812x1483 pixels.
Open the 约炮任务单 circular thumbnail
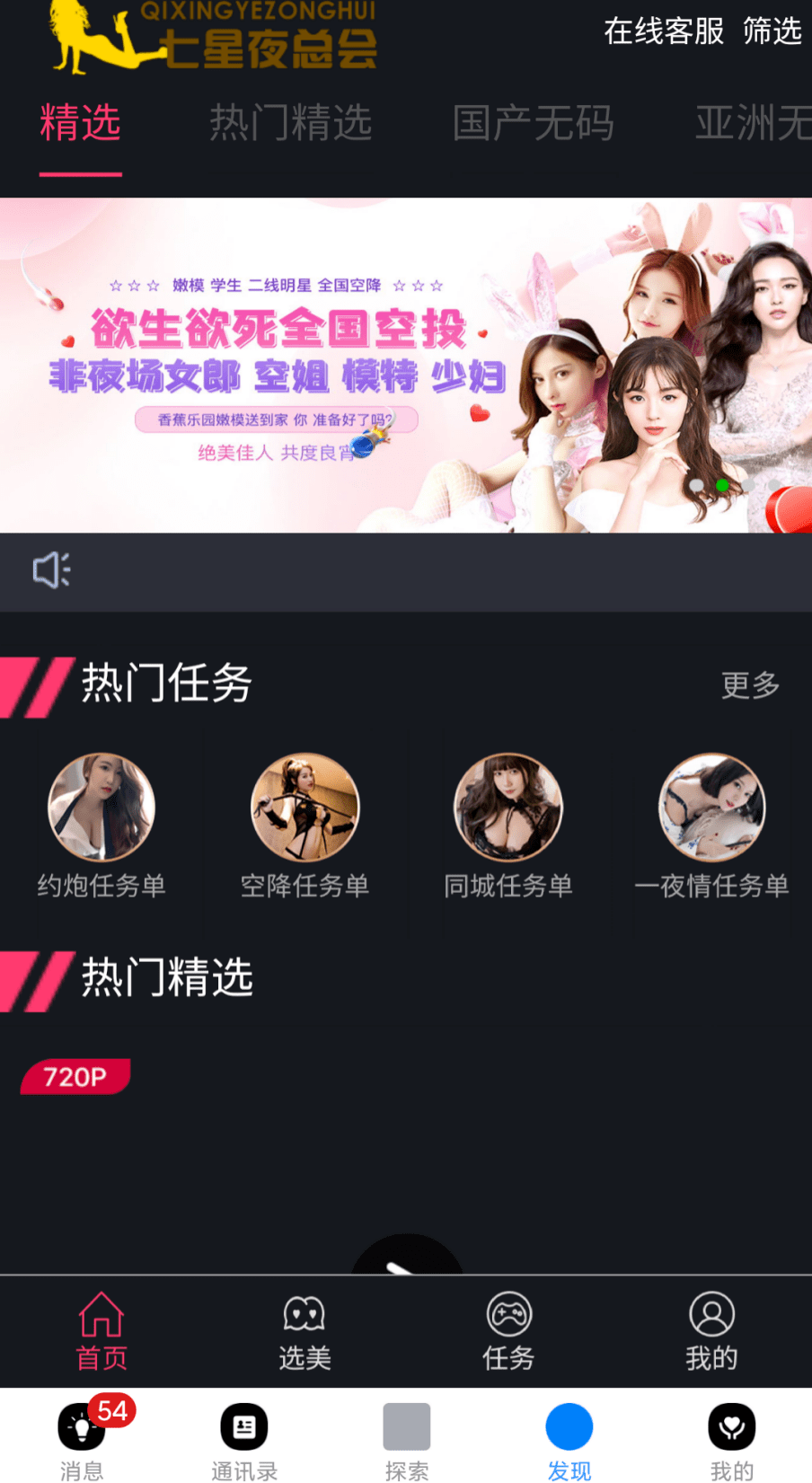[x=101, y=806]
